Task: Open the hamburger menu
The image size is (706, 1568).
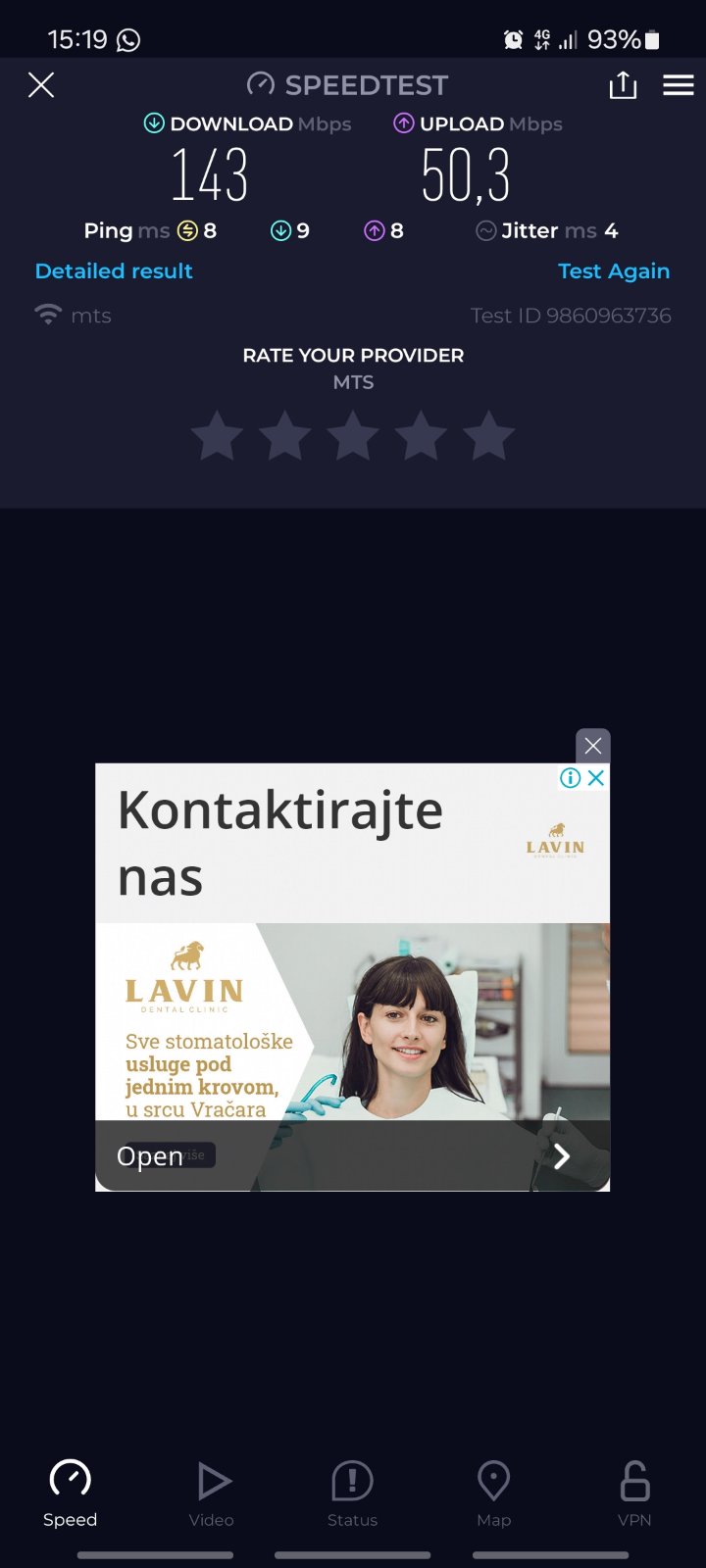Action: (x=679, y=85)
